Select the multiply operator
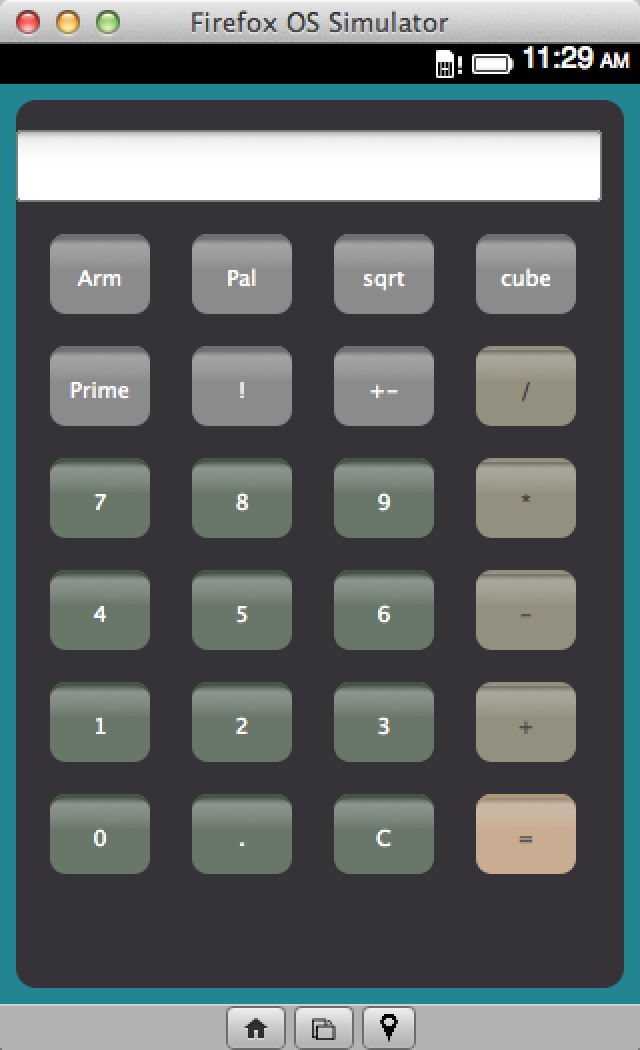640x1050 pixels. point(526,499)
